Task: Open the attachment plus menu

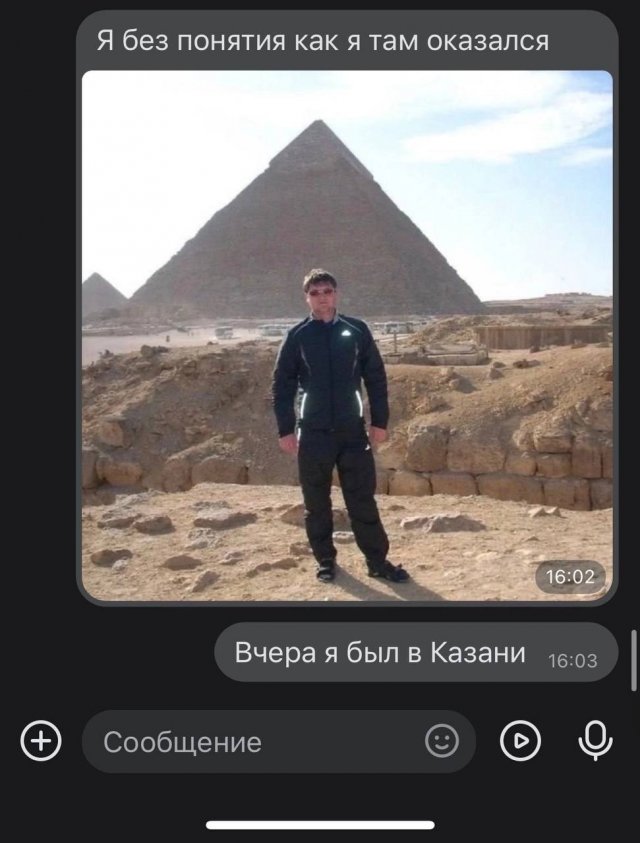Action: pos(41,741)
